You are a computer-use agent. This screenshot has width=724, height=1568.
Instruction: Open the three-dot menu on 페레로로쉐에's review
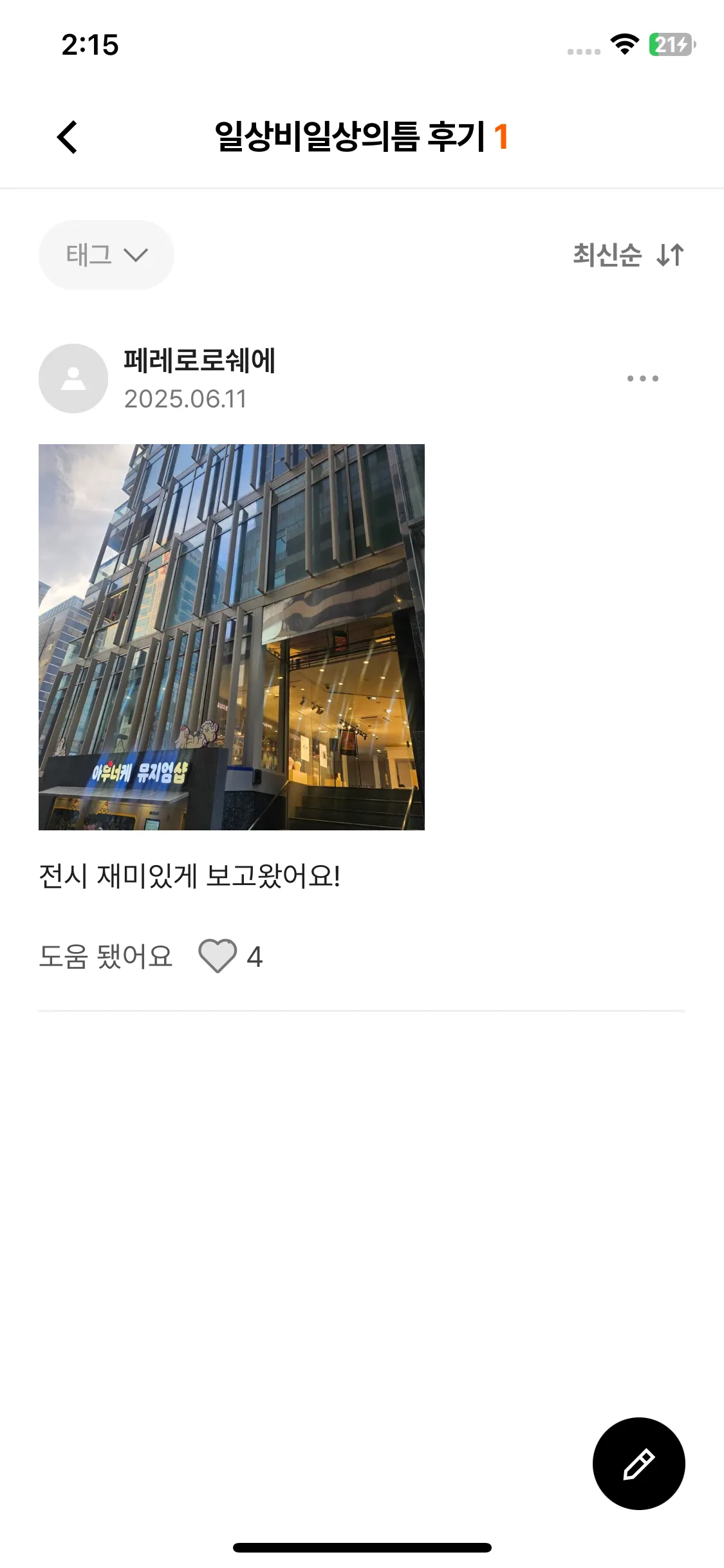point(642,378)
